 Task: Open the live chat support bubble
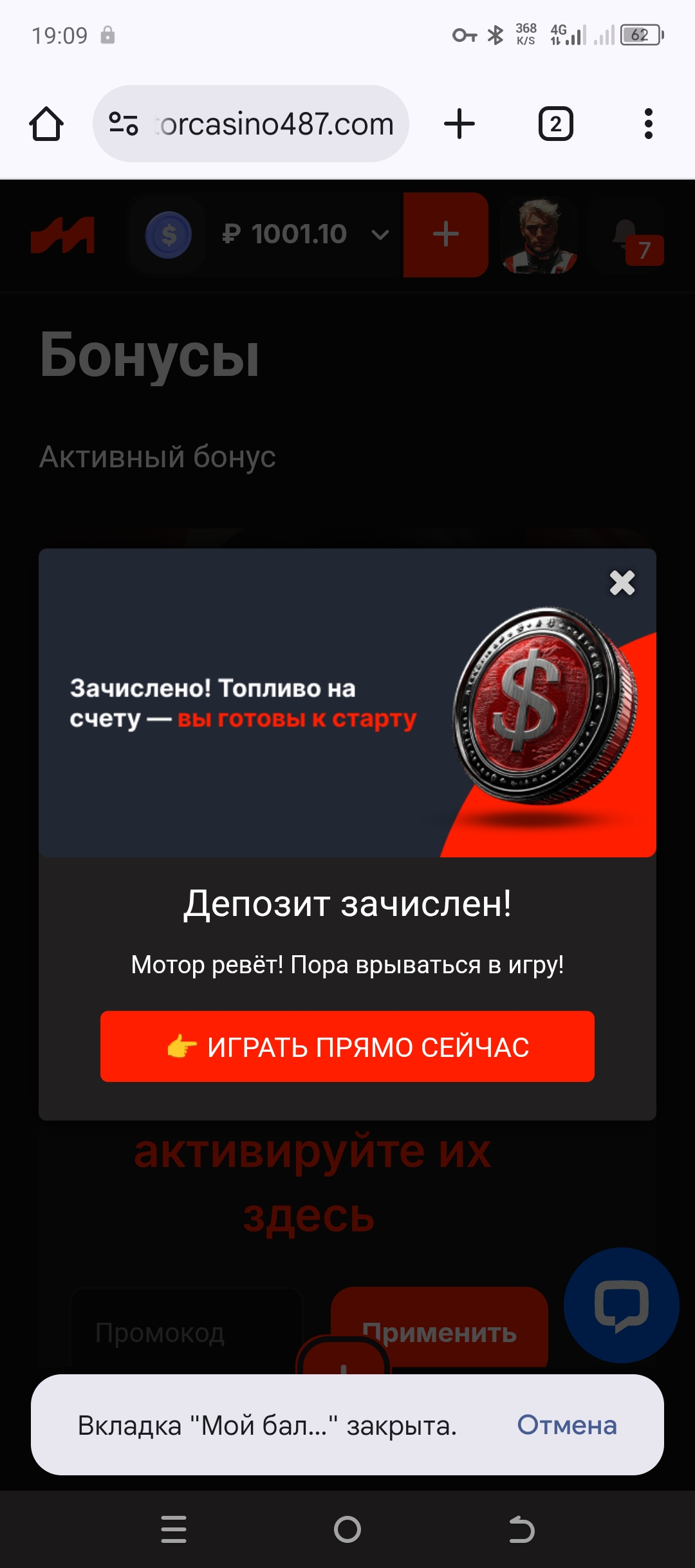click(x=621, y=1305)
